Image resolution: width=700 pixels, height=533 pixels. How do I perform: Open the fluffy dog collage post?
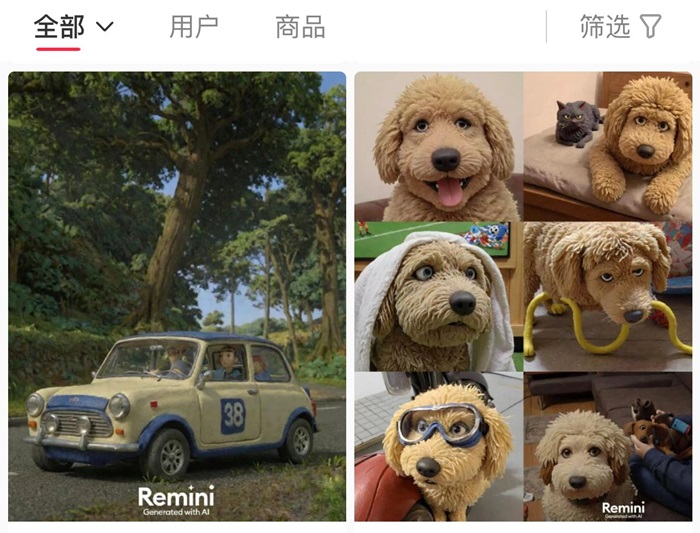pos(523,296)
